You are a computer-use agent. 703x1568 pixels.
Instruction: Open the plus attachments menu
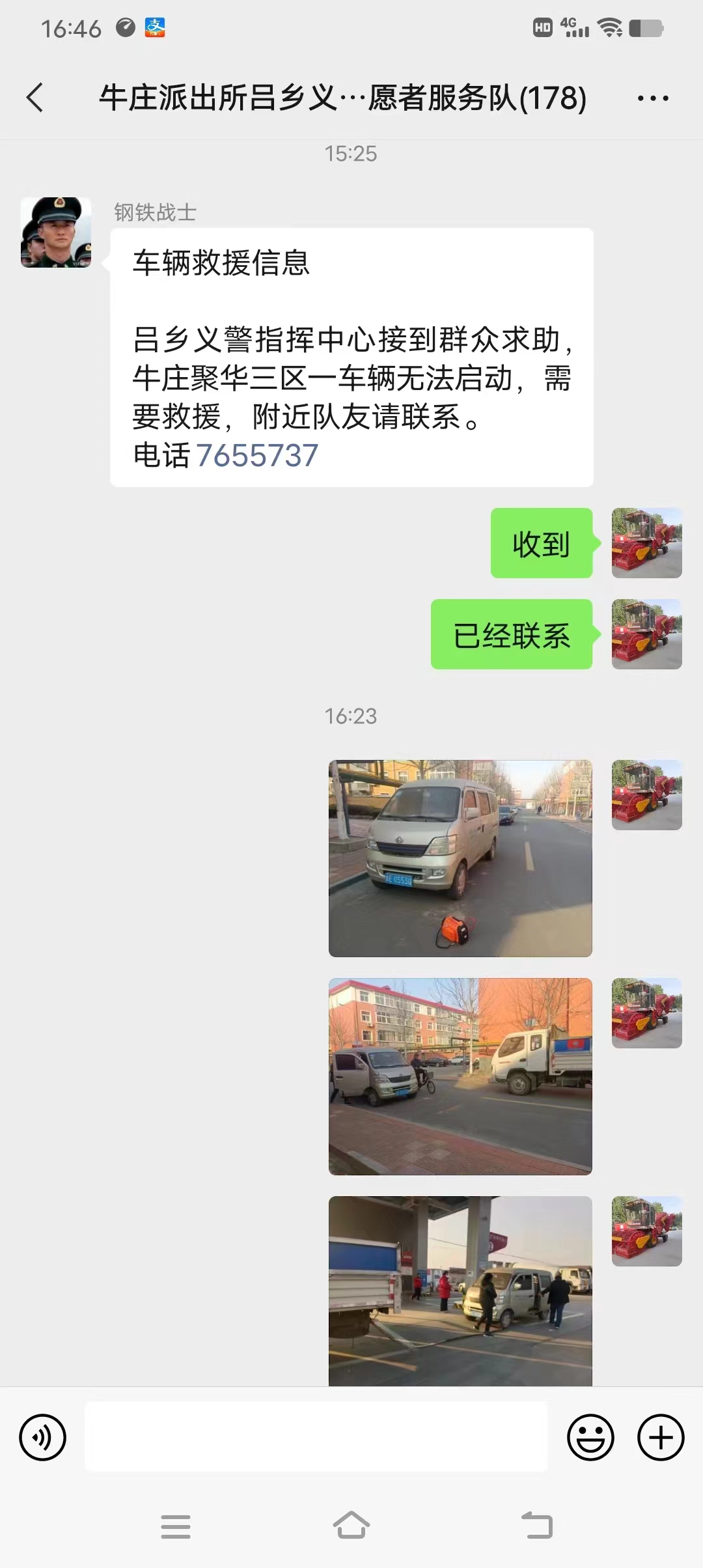[661, 1437]
